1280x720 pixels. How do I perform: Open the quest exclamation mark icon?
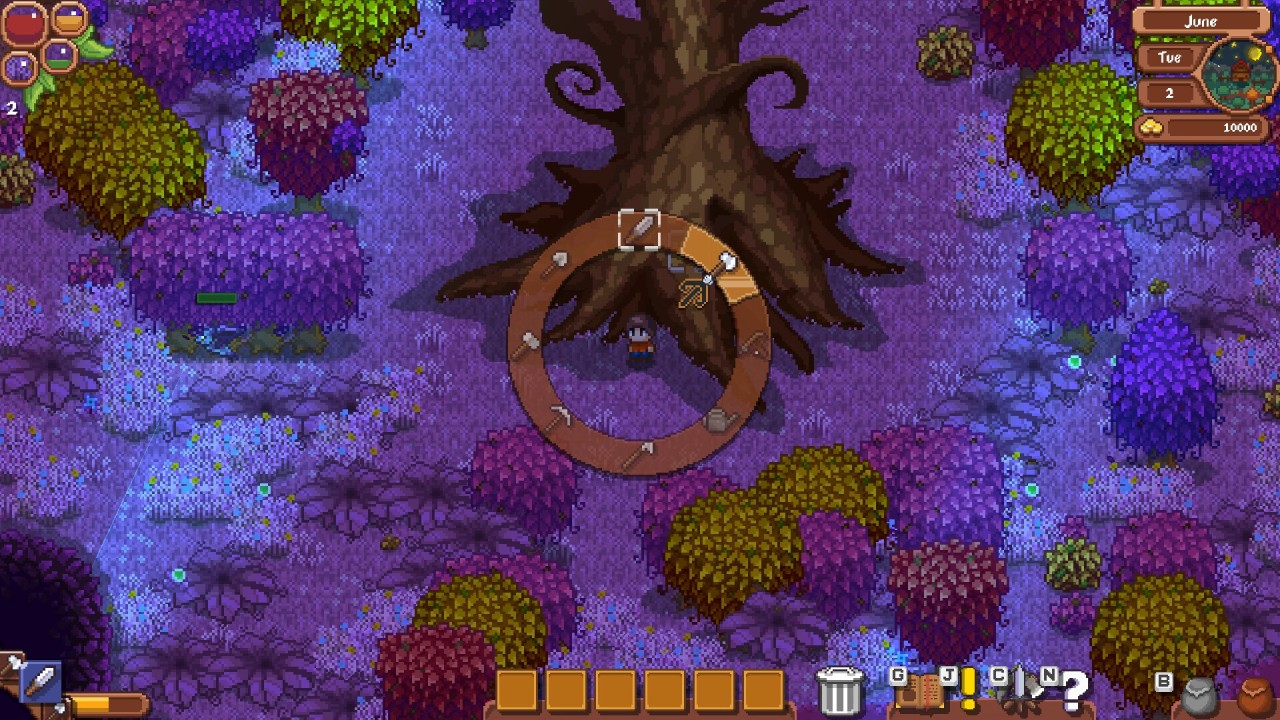coord(969,690)
